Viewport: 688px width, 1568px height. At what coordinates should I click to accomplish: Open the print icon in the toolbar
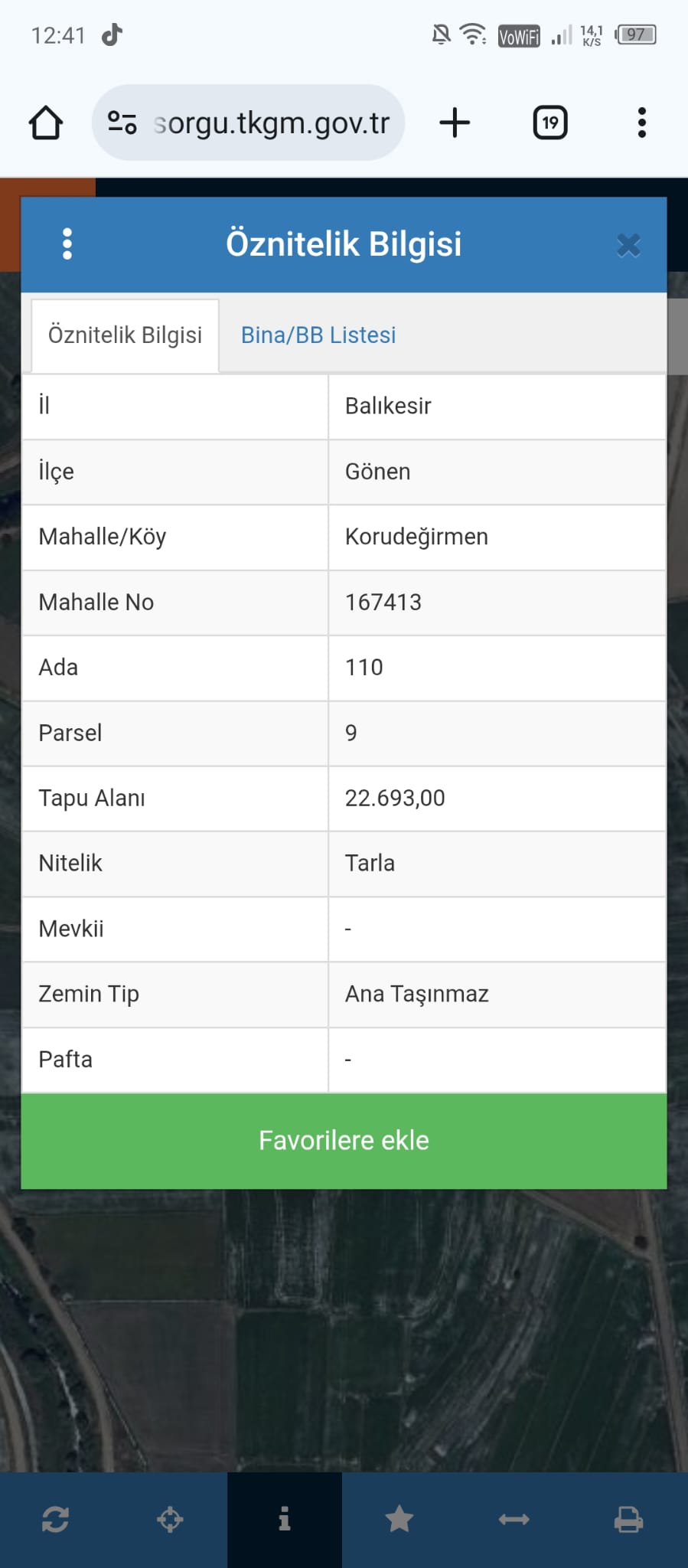[x=628, y=1520]
